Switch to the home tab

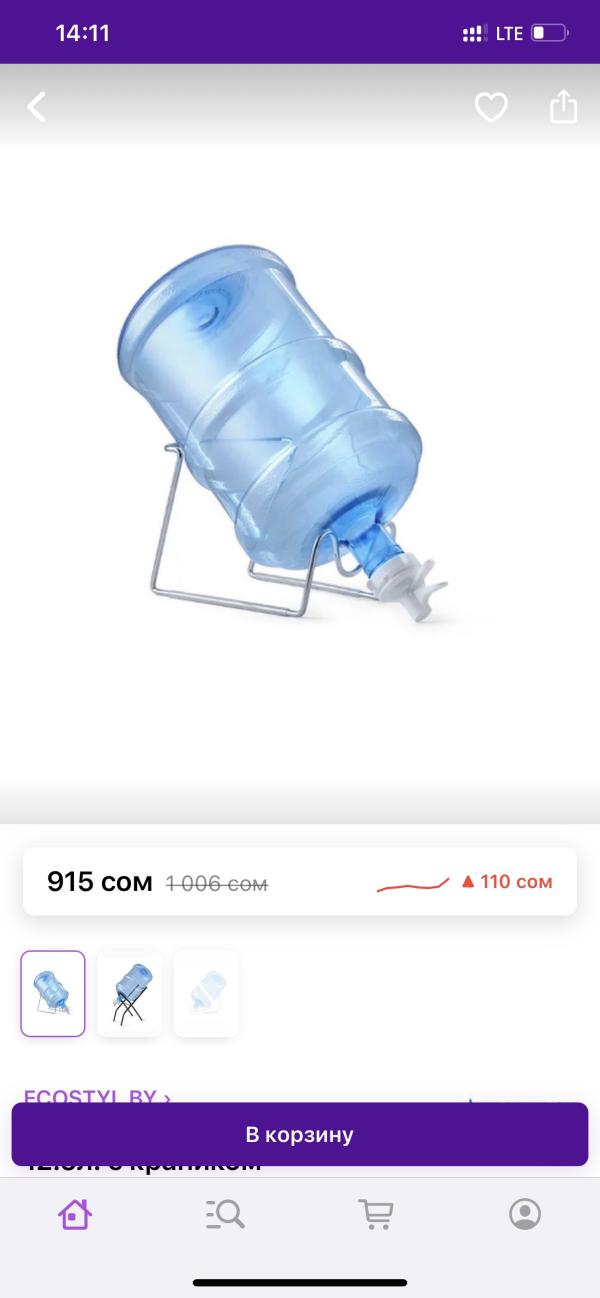point(75,1214)
